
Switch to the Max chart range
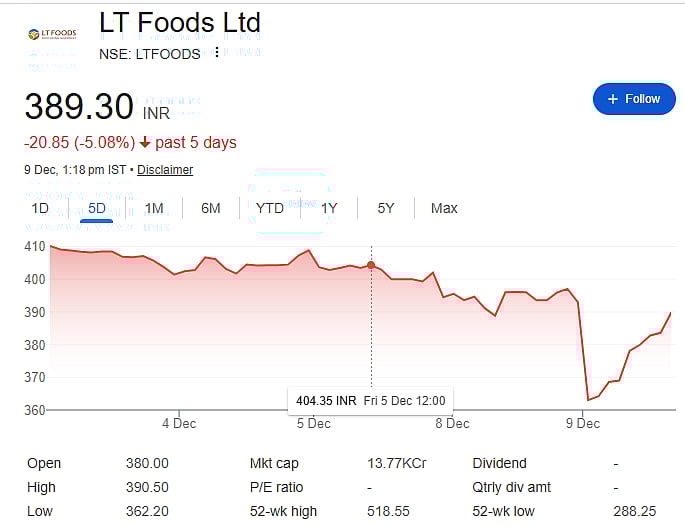click(444, 208)
